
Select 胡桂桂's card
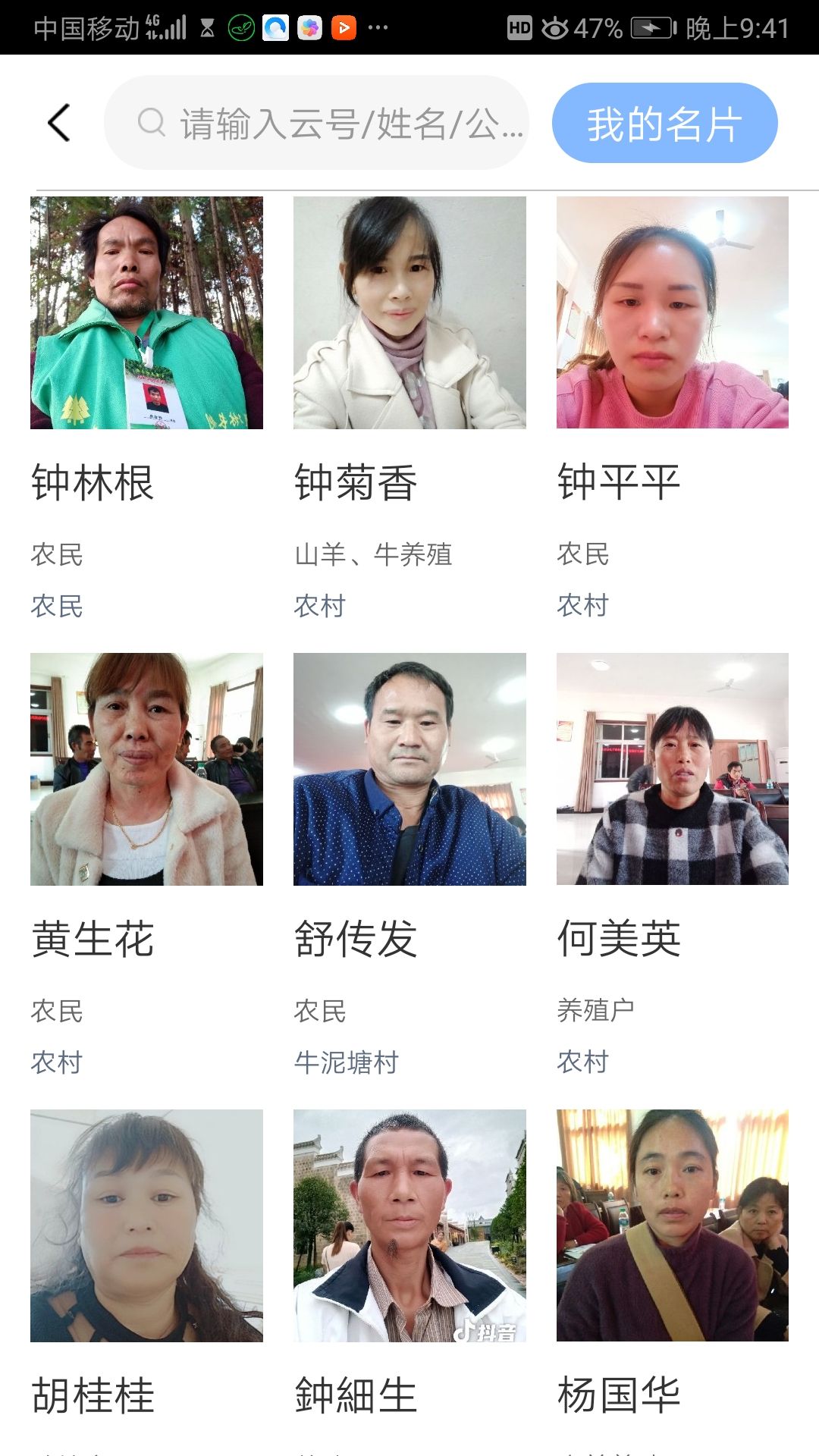coord(146,1225)
